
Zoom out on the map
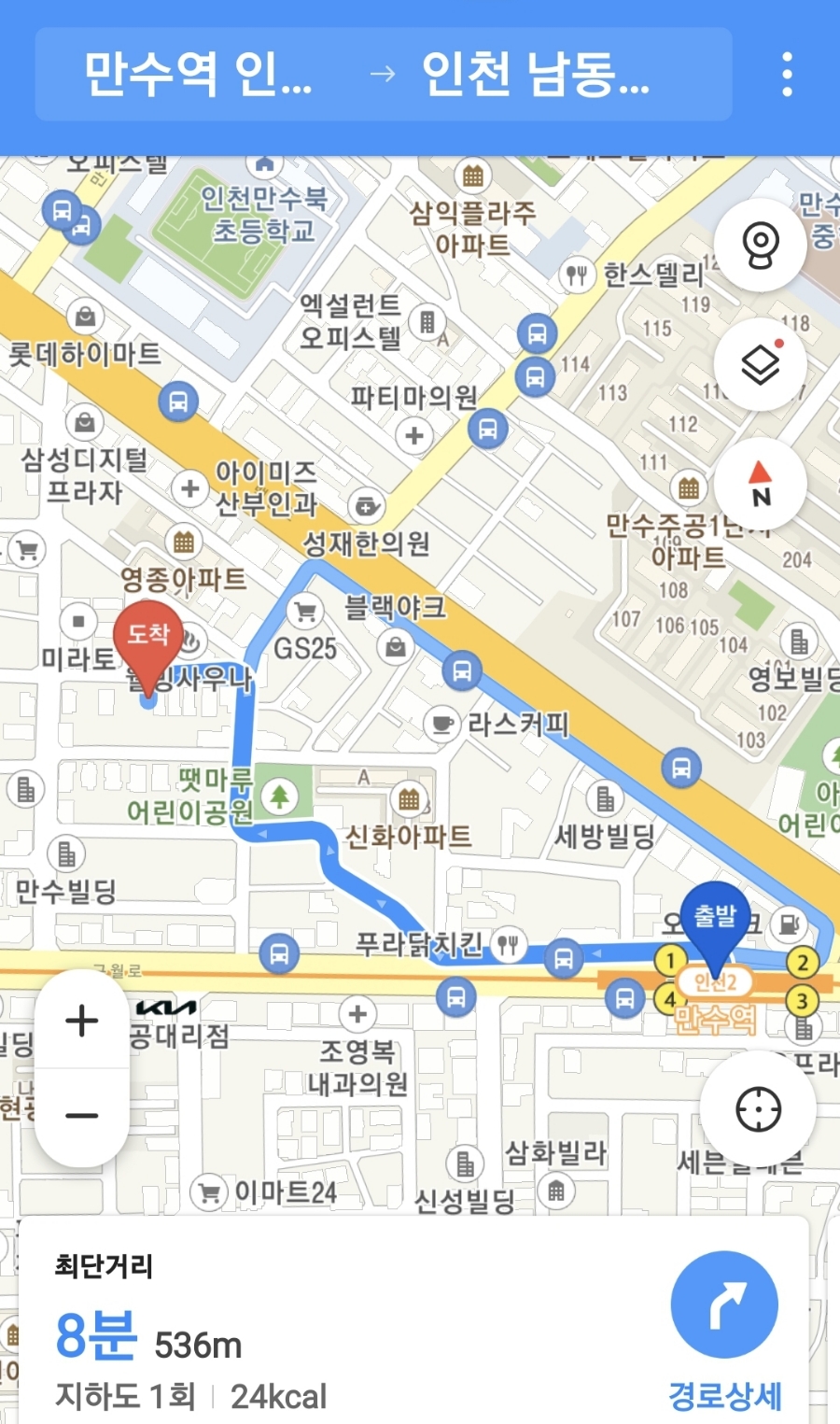pos(82,1116)
